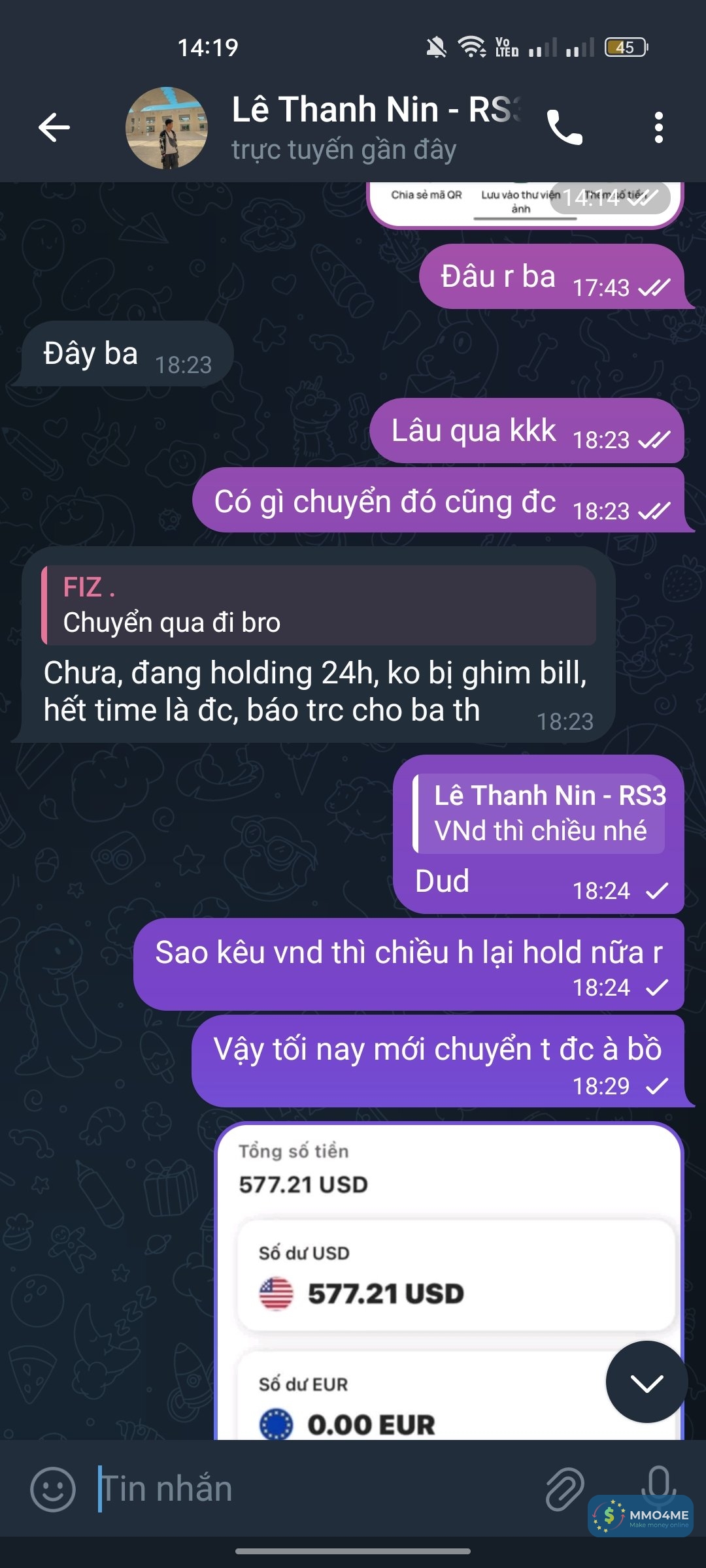Screen dimensions: 706x1568
Task: Jump to the quoted "VNd thì chiều nhé" message
Action: coord(540,814)
